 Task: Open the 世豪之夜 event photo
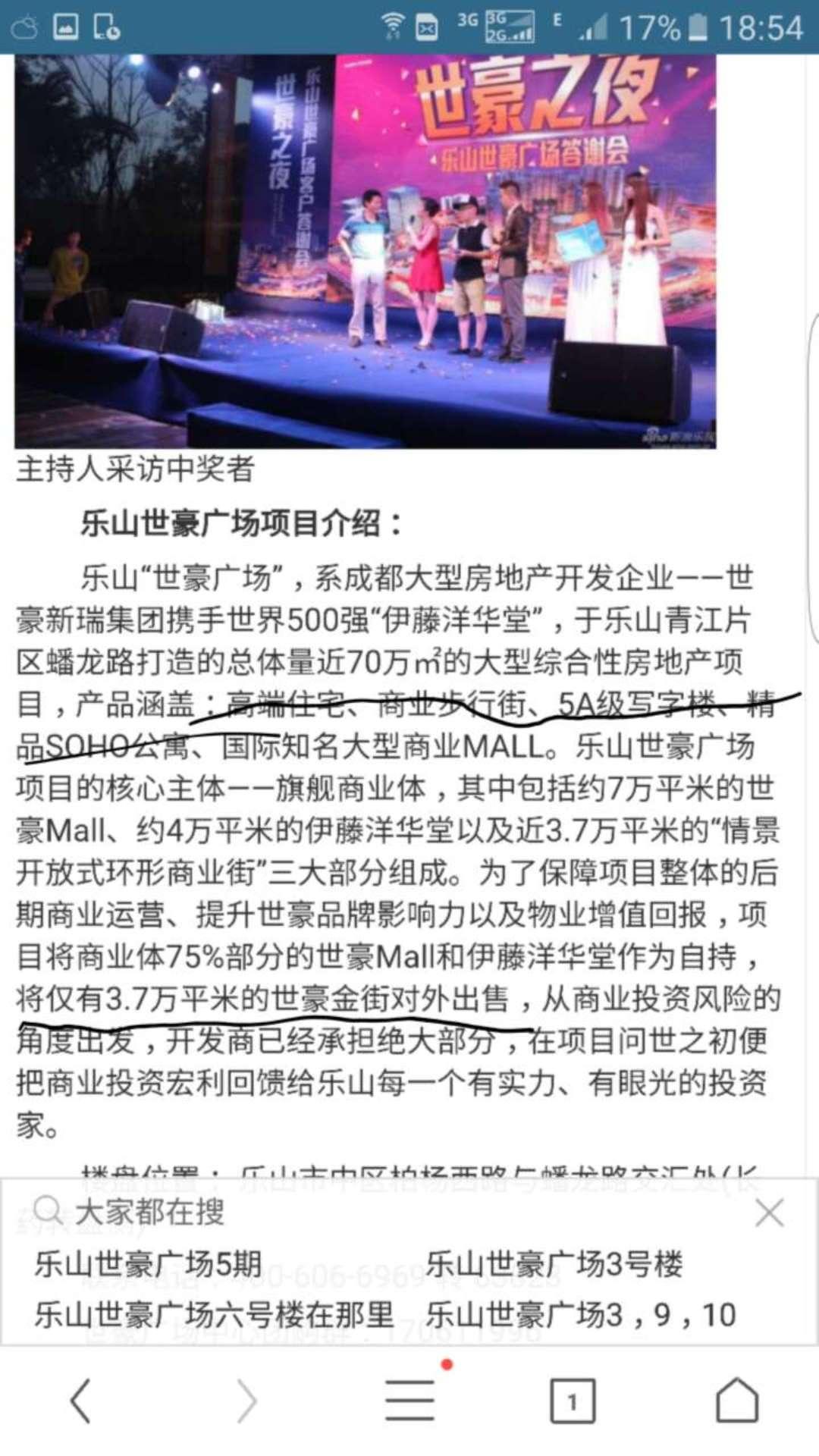coord(366,251)
